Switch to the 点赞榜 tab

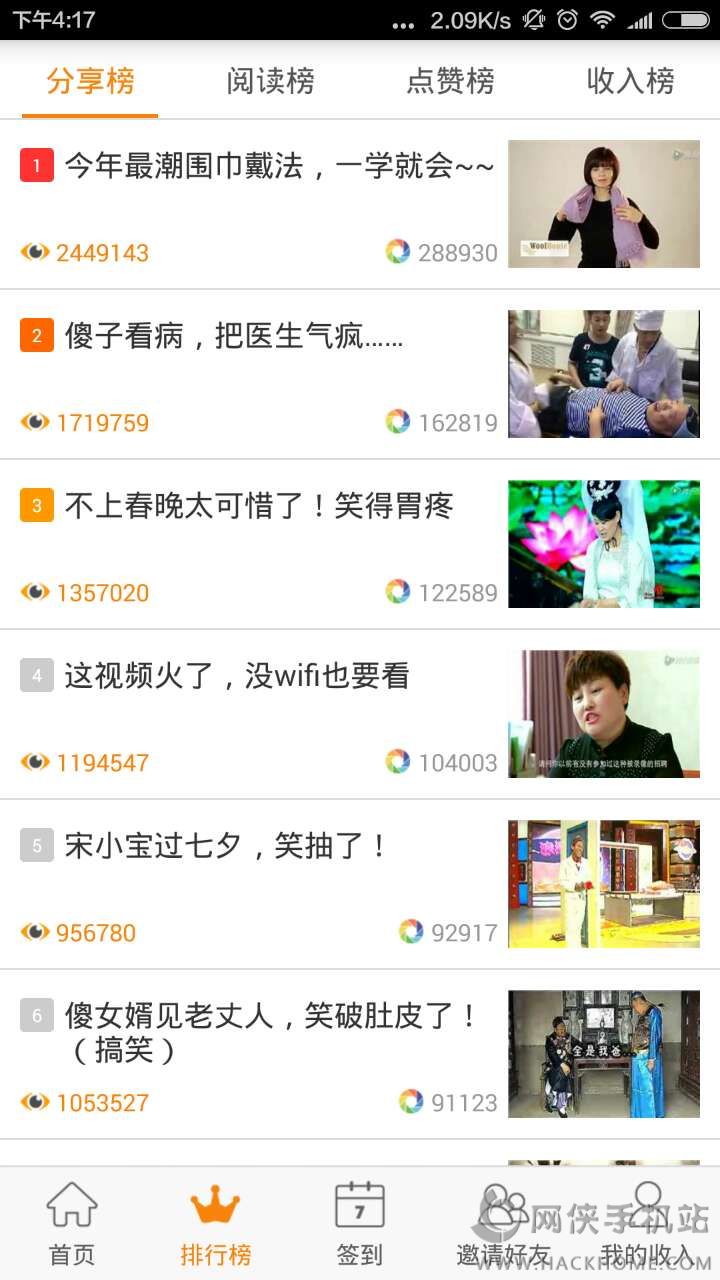click(450, 81)
